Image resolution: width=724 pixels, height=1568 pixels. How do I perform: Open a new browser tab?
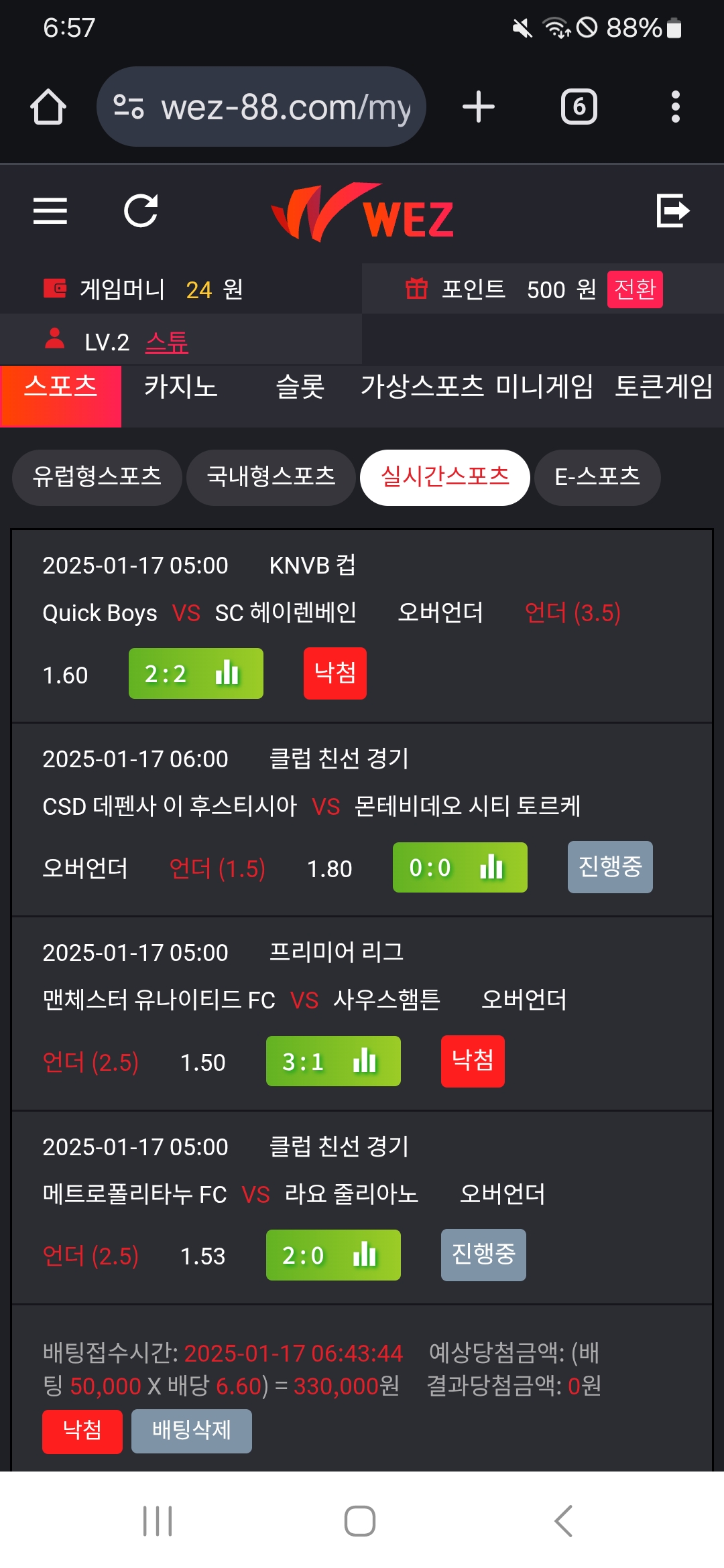tap(479, 107)
